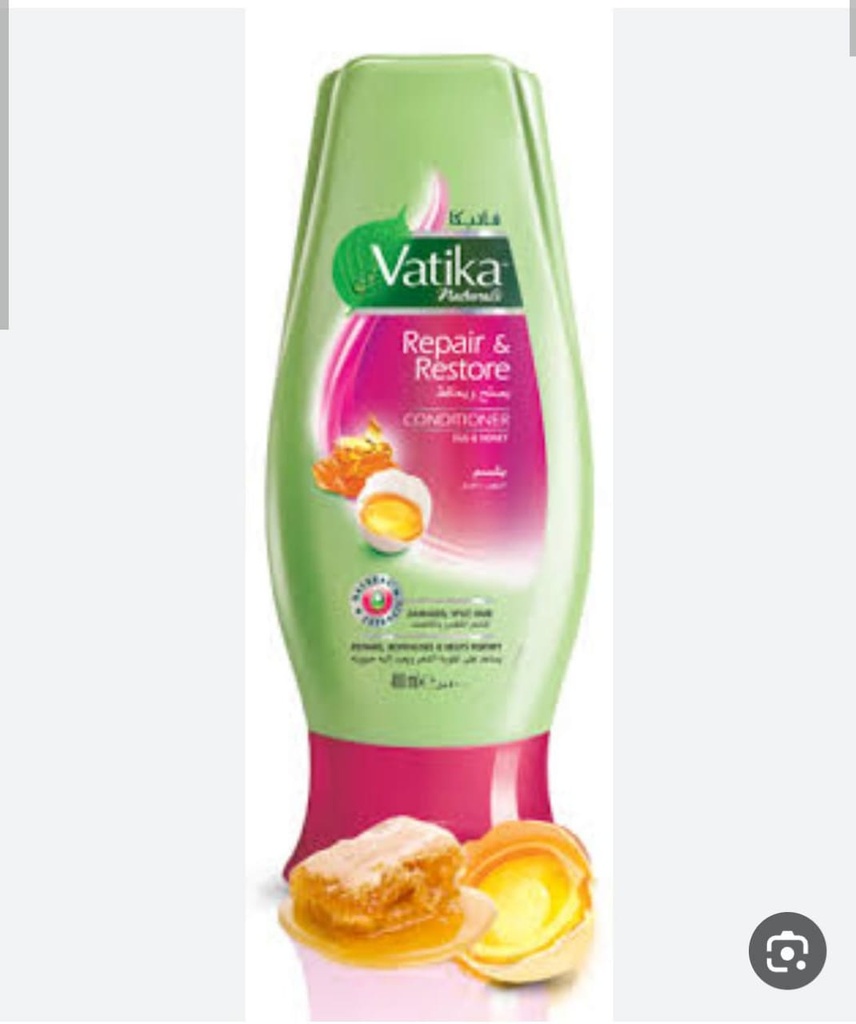Search this image with Google Lens
The image size is (856, 1024).
coord(787,950)
